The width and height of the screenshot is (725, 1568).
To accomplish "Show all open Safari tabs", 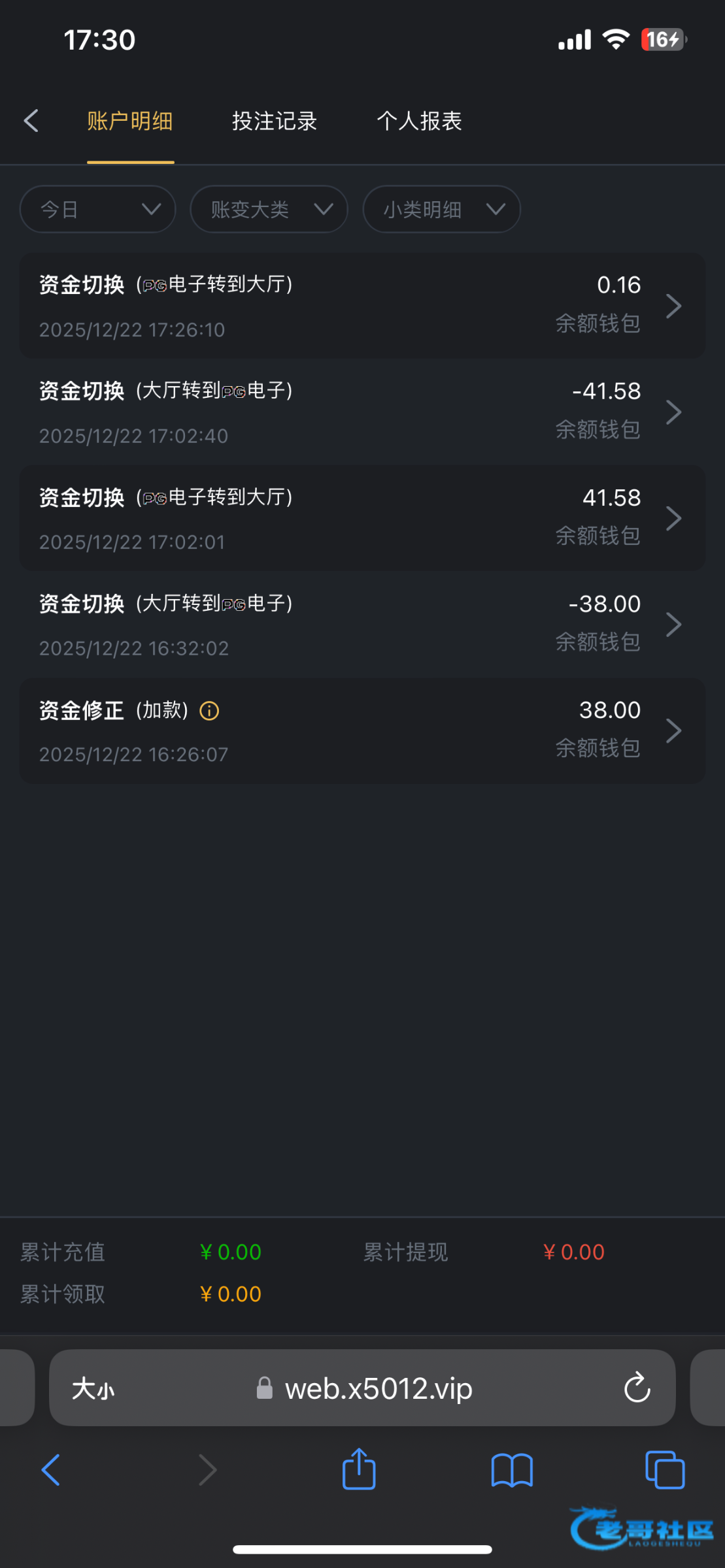I will click(665, 1470).
